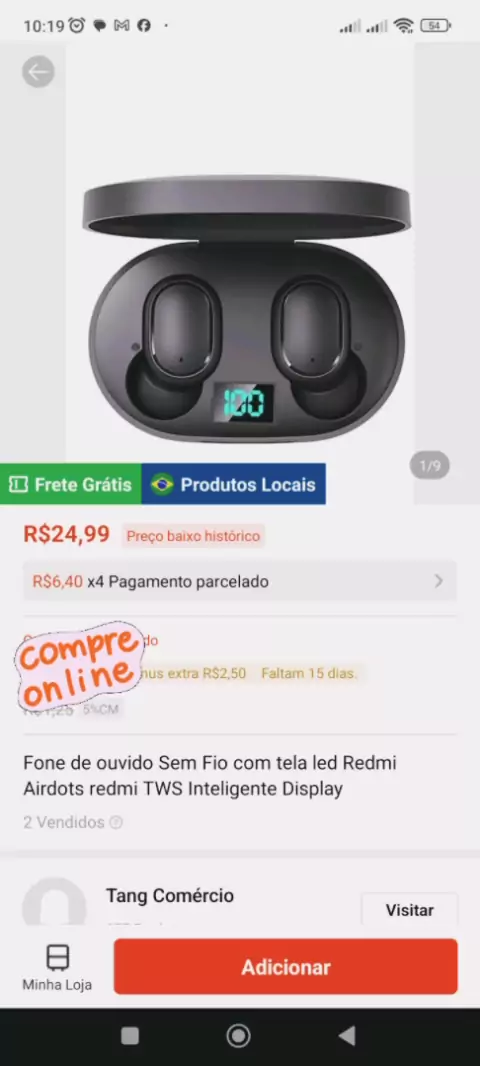This screenshot has height=1066, width=480.
Task: Open recent apps from navigation bar
Action: (129, 1036)
